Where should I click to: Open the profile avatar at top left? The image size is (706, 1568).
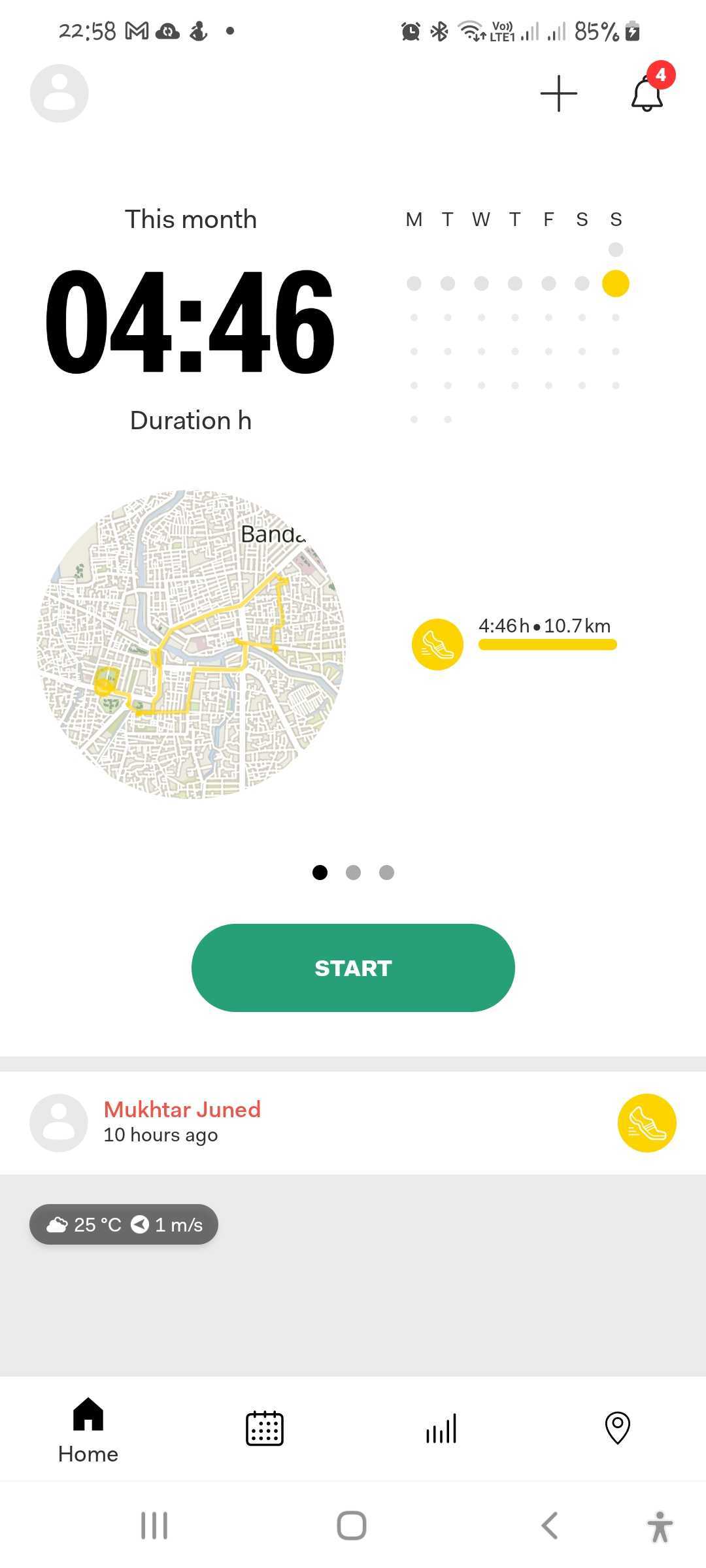coord(59,93)
